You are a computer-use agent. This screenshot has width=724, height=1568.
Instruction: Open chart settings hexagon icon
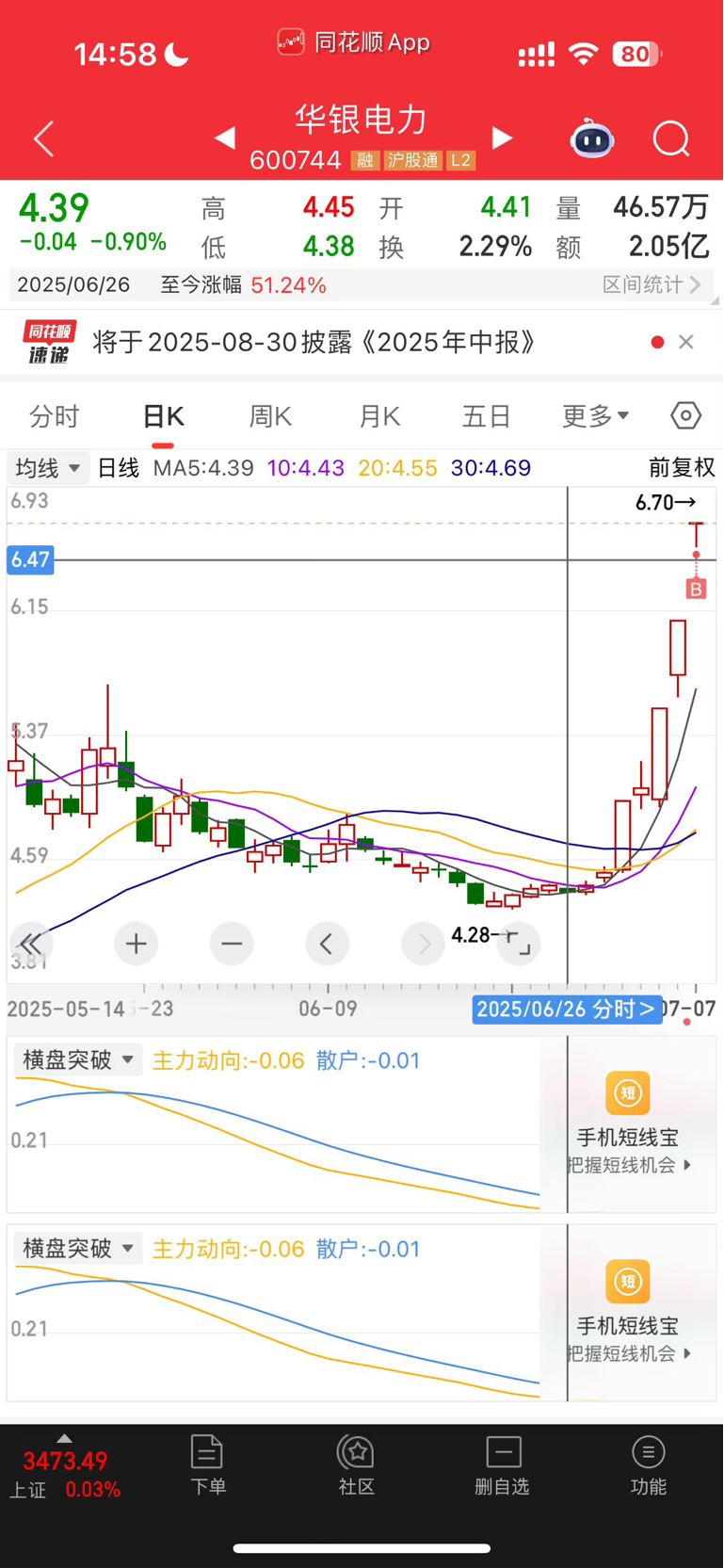686,415
